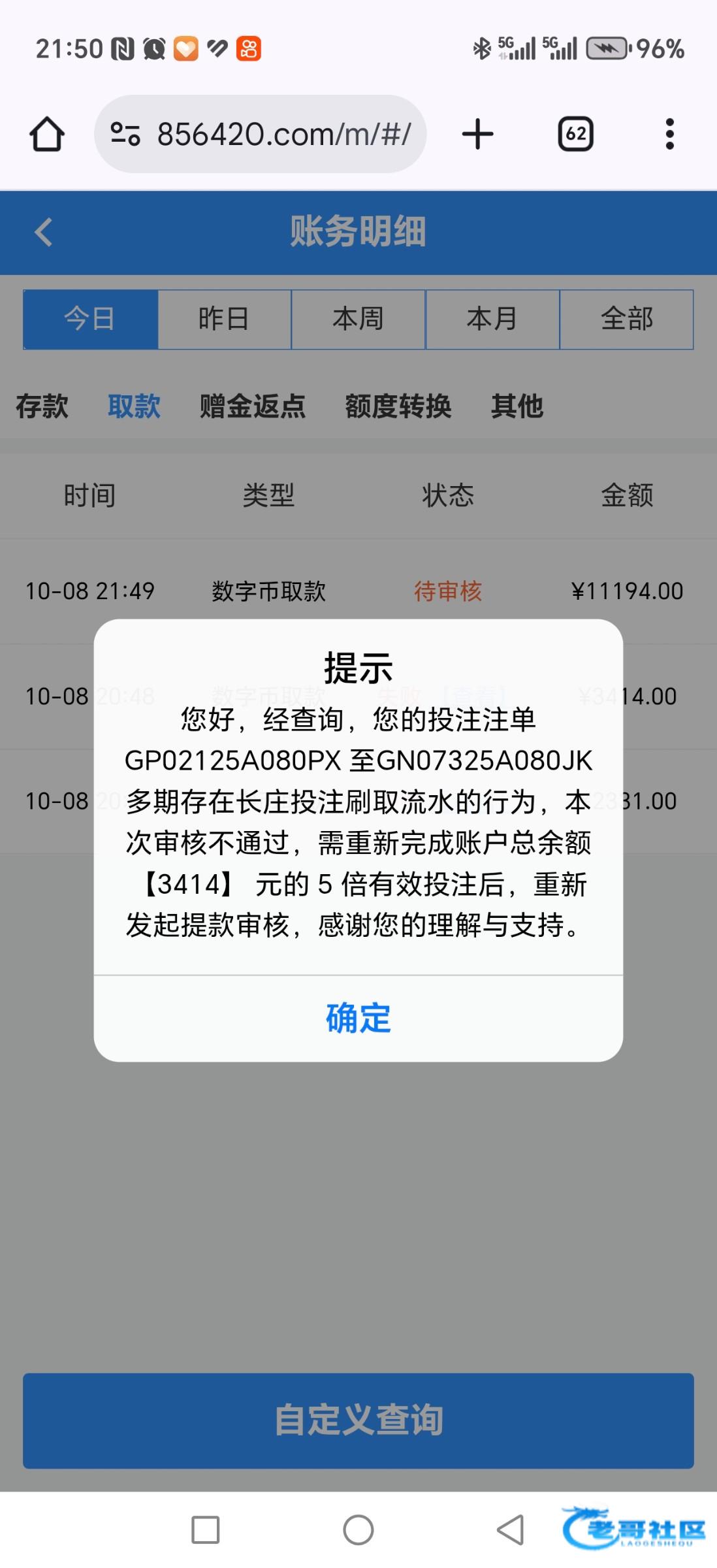Switch to 全部 date filter

(626, 319)
